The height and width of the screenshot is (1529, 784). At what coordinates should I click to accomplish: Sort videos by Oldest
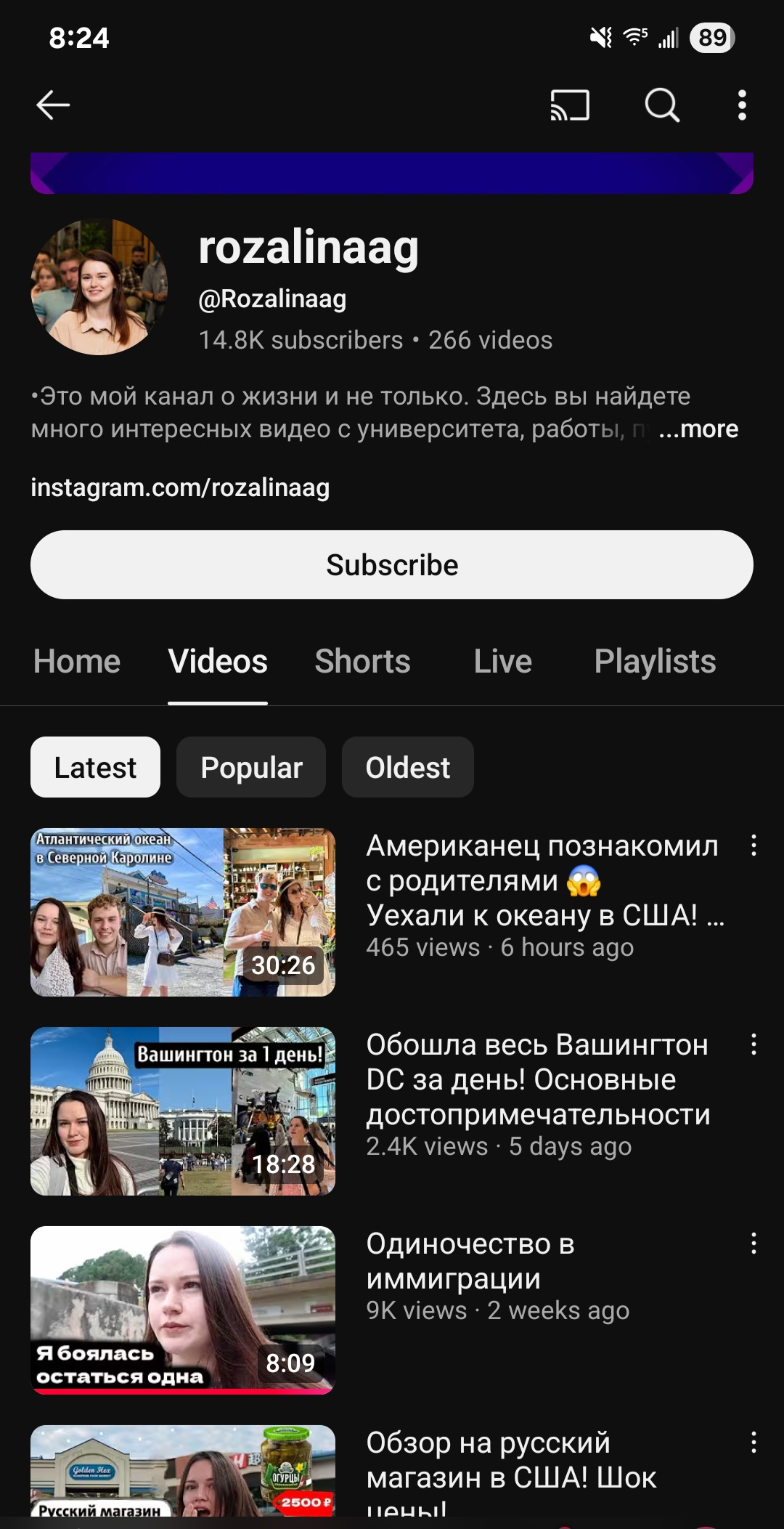click(x=407, y=767)
